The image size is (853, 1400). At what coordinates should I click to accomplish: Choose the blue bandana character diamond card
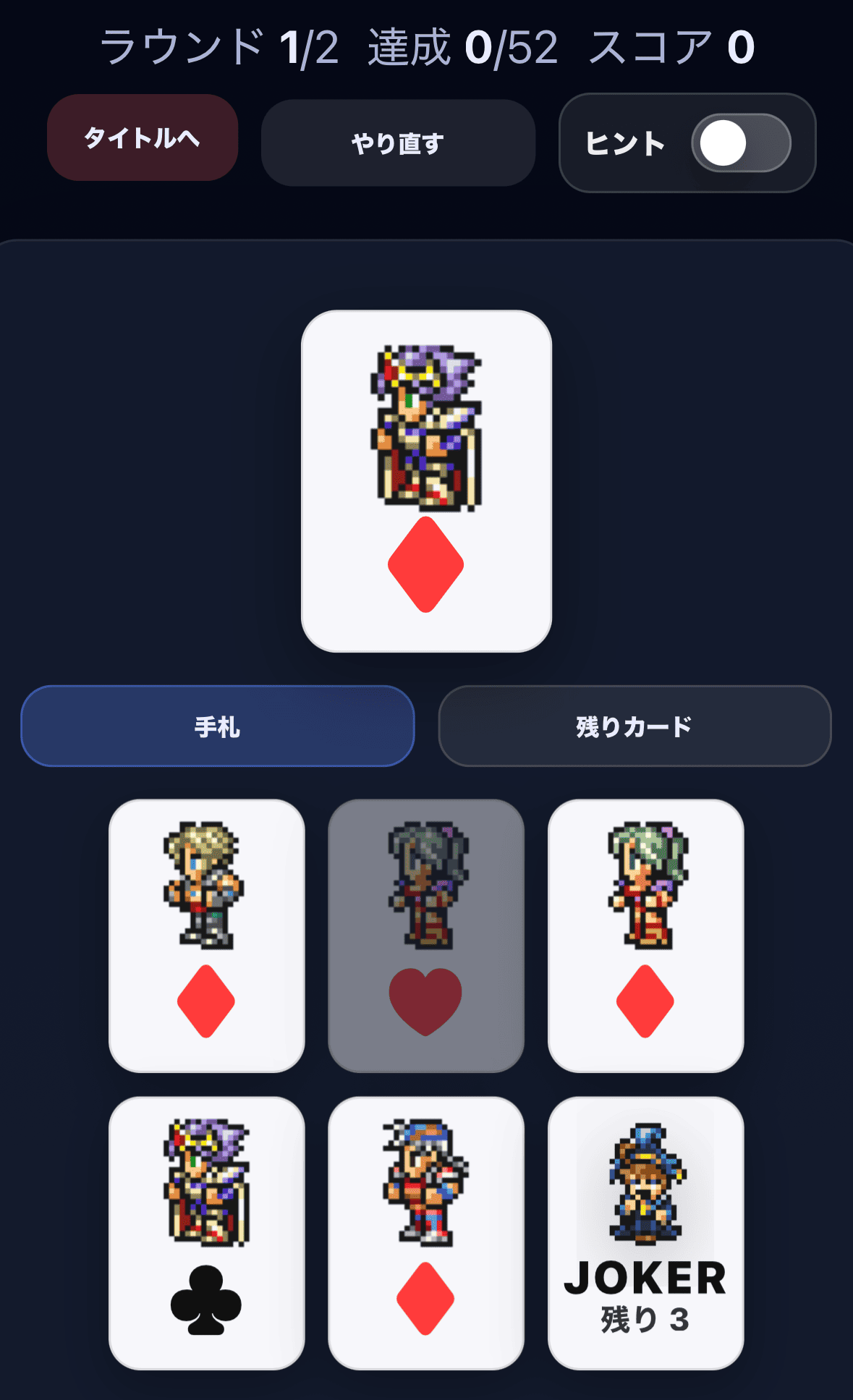click(425, 1232)
